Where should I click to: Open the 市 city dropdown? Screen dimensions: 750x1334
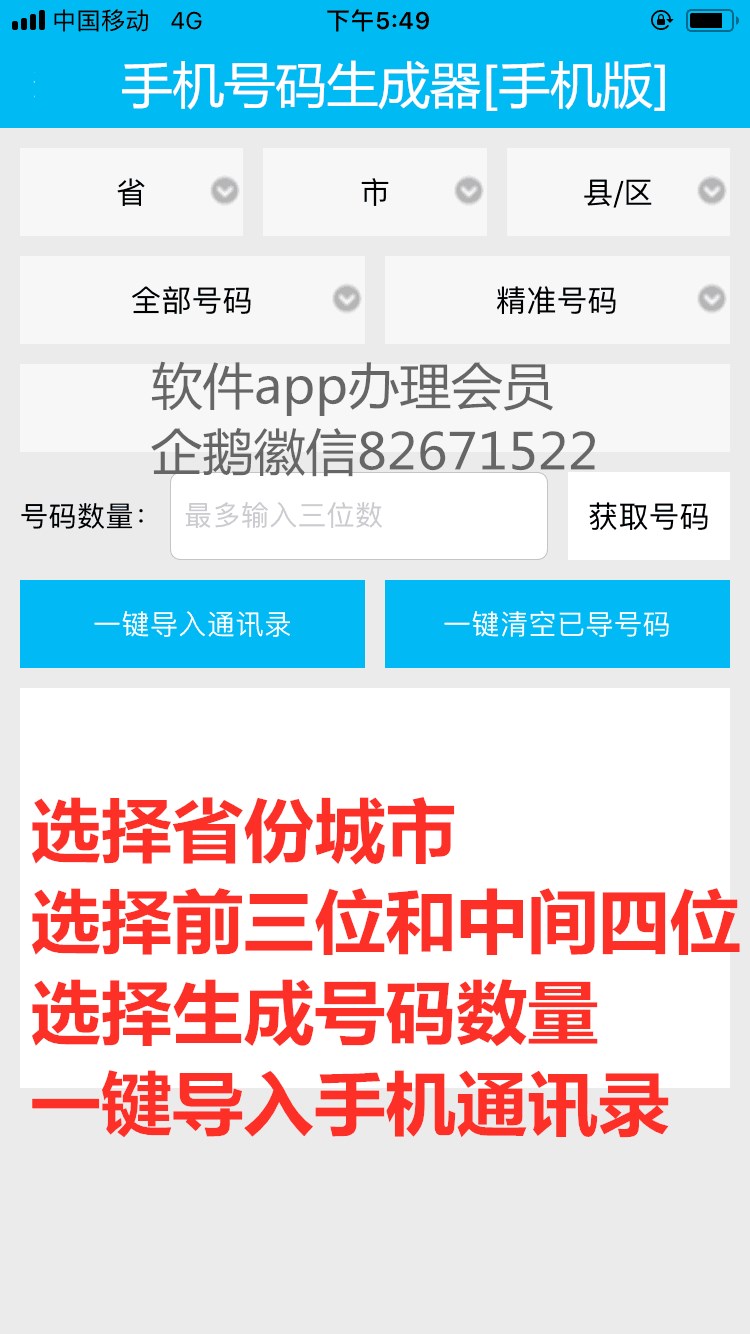[374, 192]
